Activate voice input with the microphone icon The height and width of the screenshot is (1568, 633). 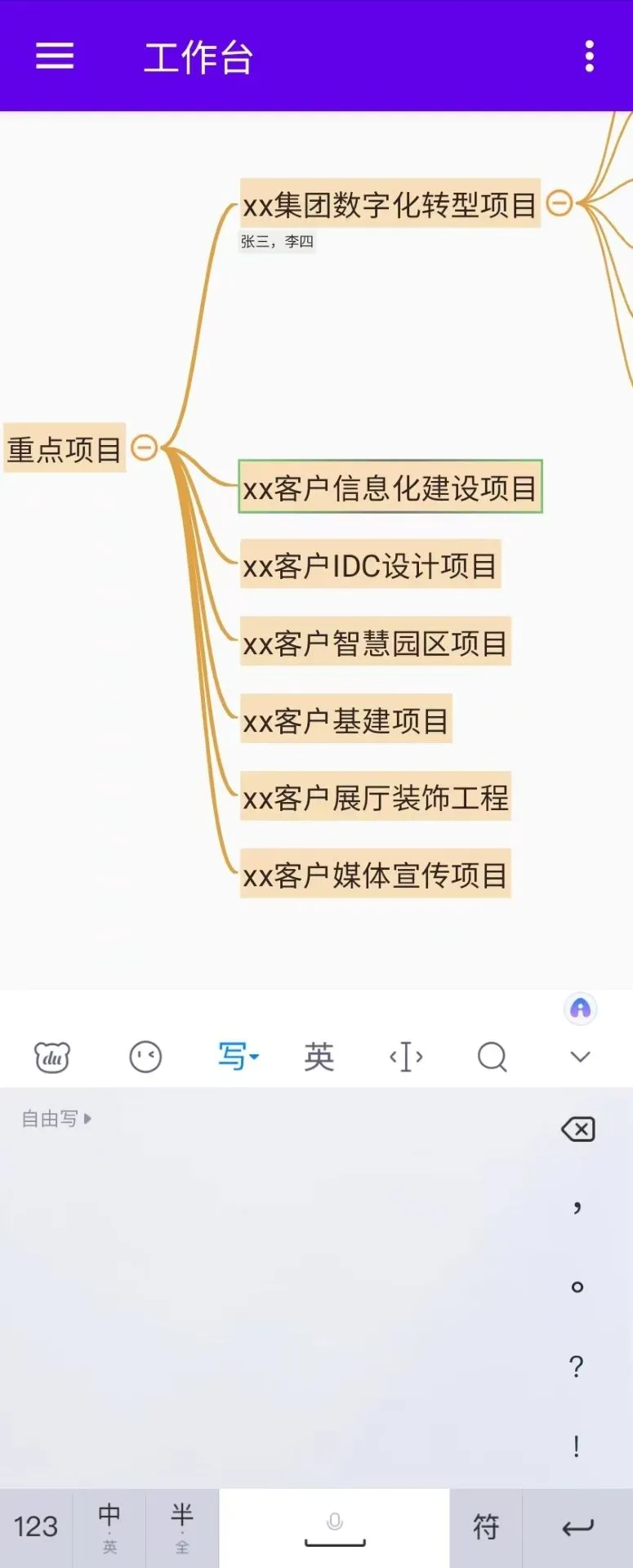[334, 1524]
